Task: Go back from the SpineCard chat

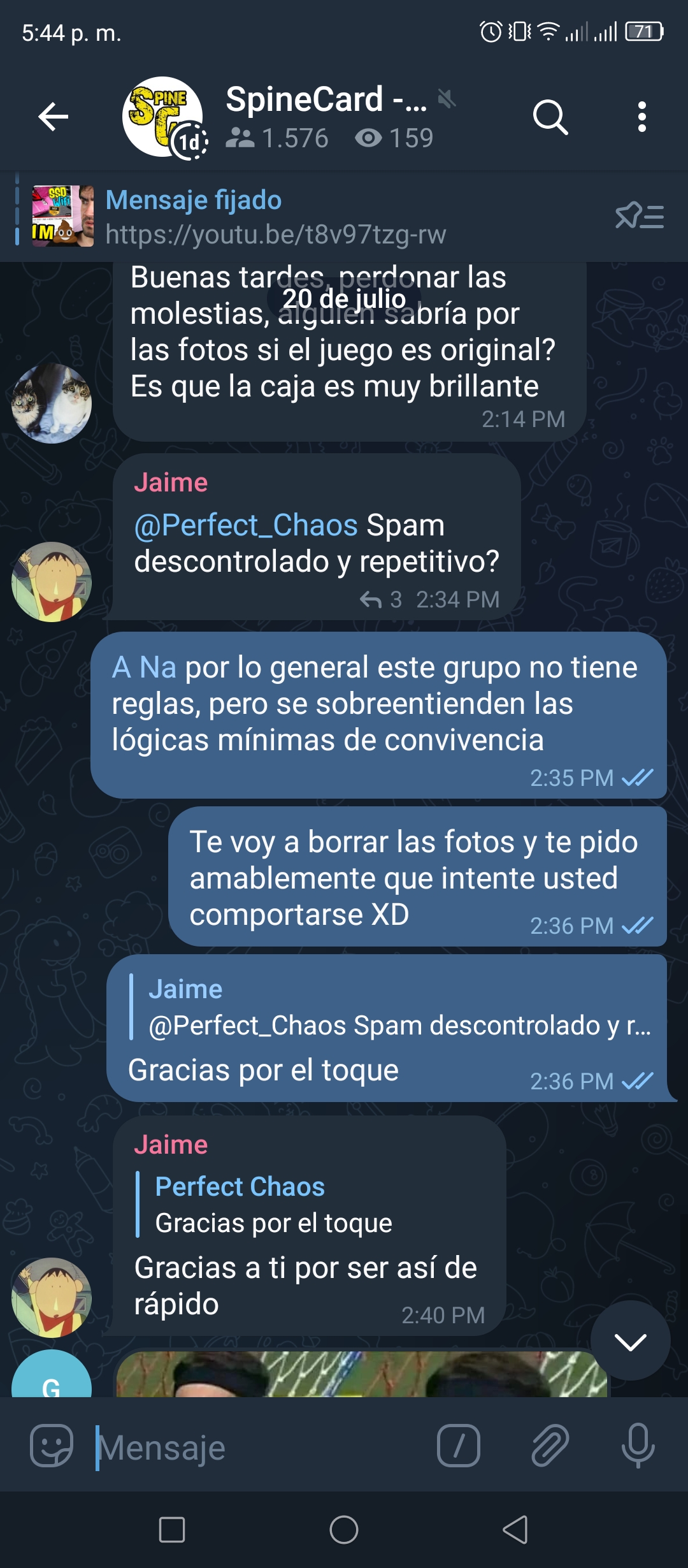Action: 53,117
